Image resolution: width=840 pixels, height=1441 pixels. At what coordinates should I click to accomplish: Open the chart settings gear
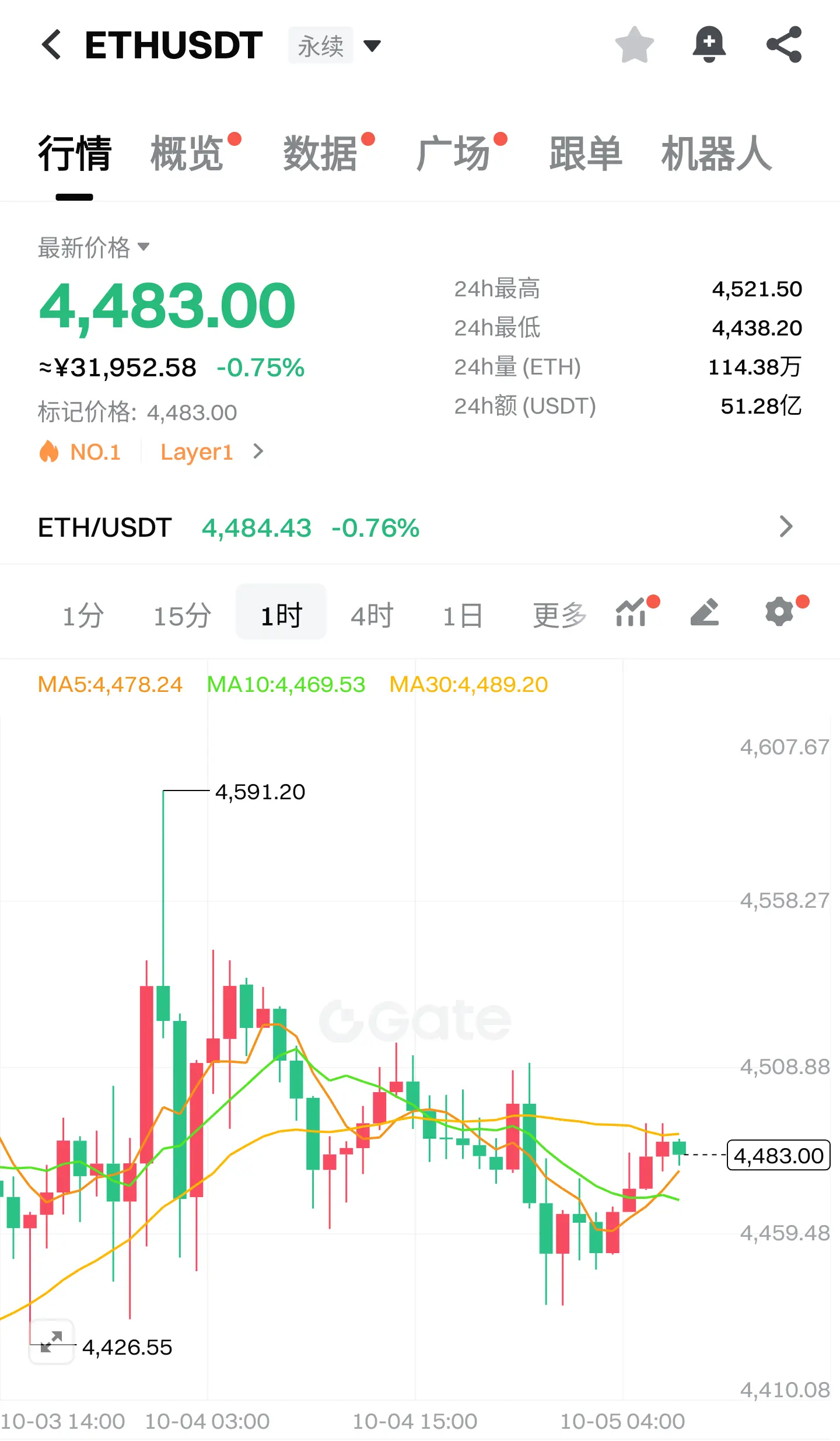[779, 612]
